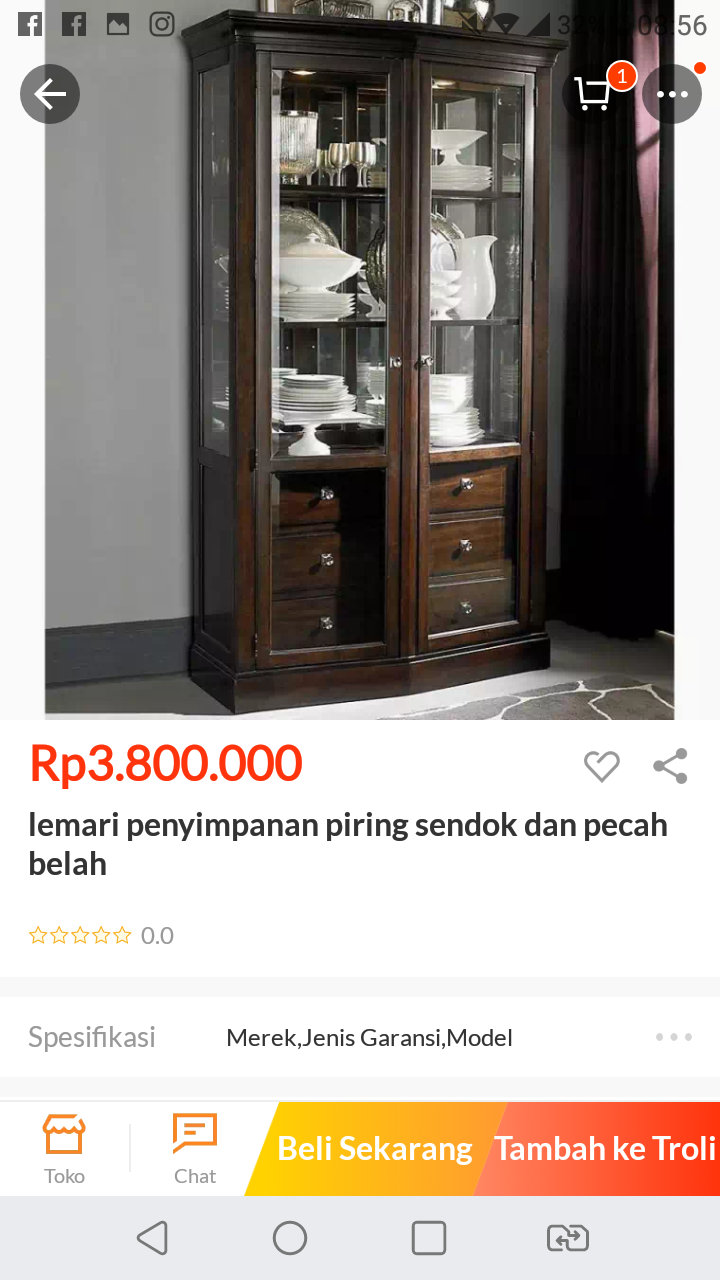This screenshot has height=1280, width=720.
Task: Add product to wishlist with heart
Action: coord(602,767)
